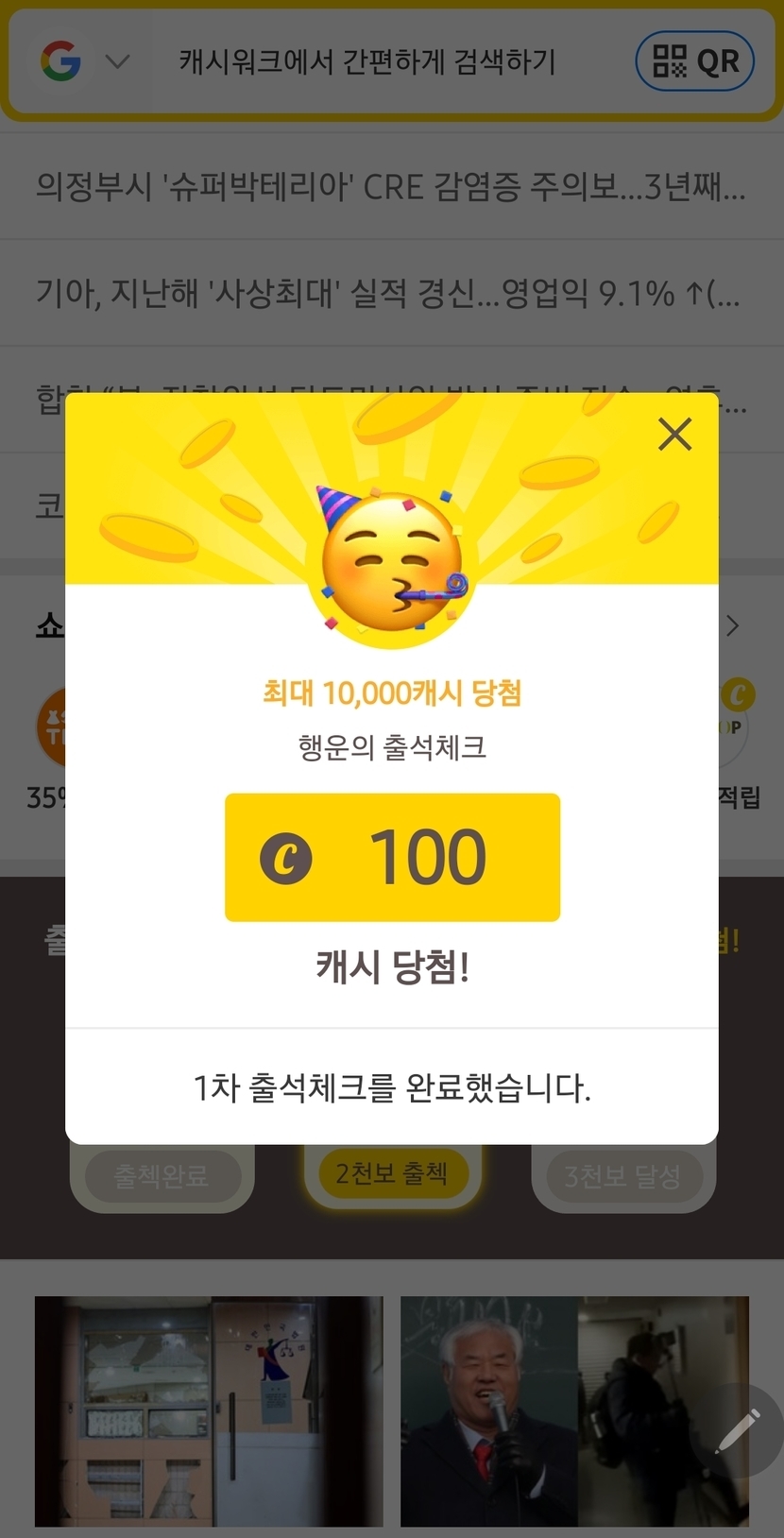Tap the 2천보 출첵 button

point(392,1174)
